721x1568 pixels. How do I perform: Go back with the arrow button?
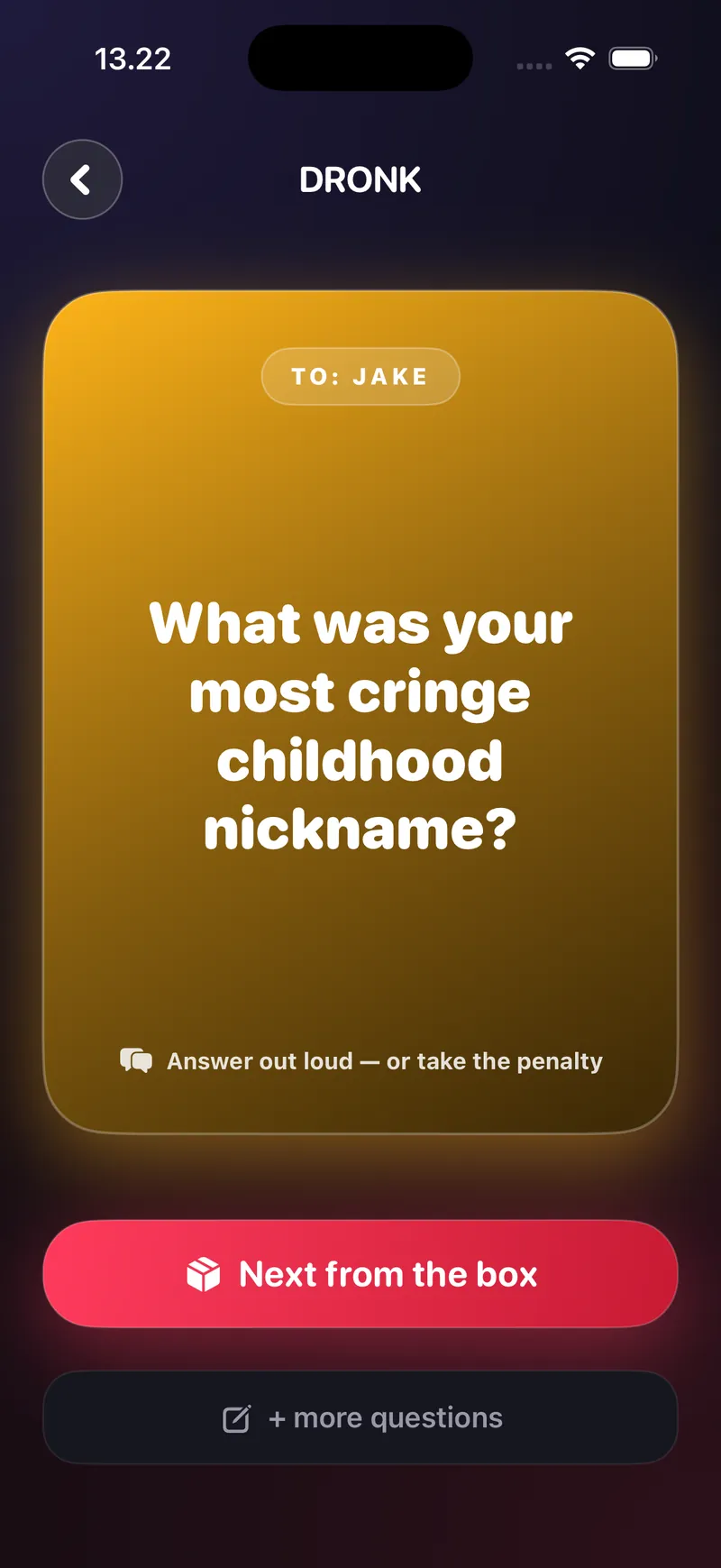tap(82, 179)
